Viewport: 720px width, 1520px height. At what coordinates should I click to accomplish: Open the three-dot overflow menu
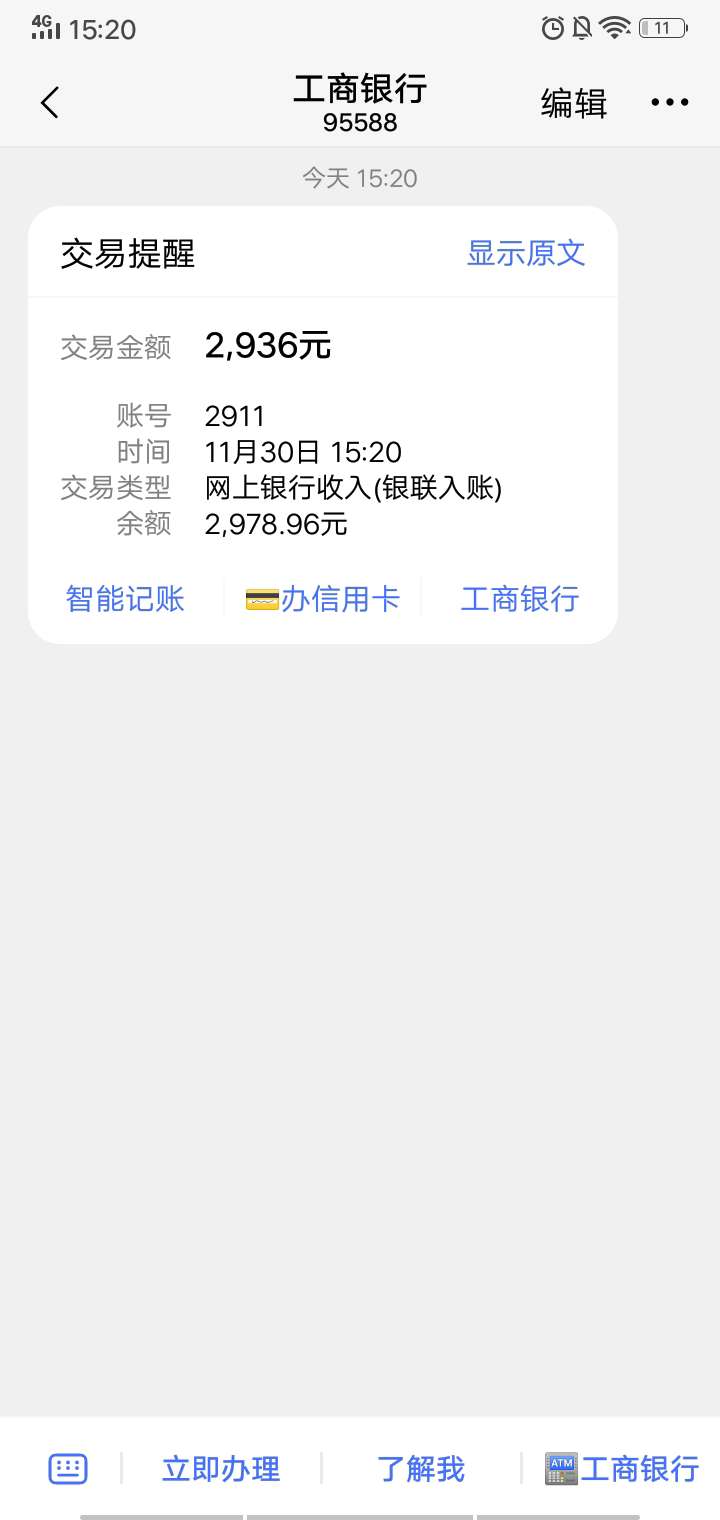(x=669, y=102)
